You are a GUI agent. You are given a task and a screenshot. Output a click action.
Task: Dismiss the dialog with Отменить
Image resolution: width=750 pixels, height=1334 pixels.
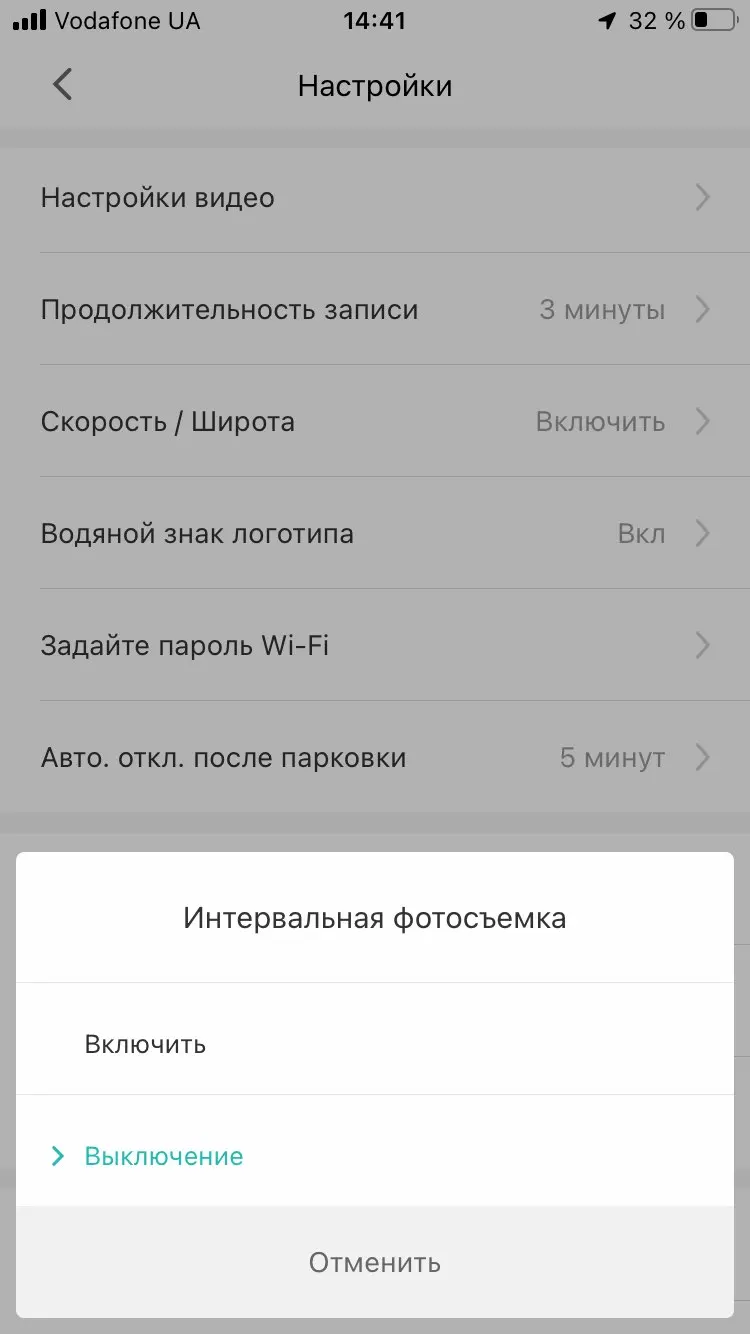pyautogui.click(x=374, y=1262)
